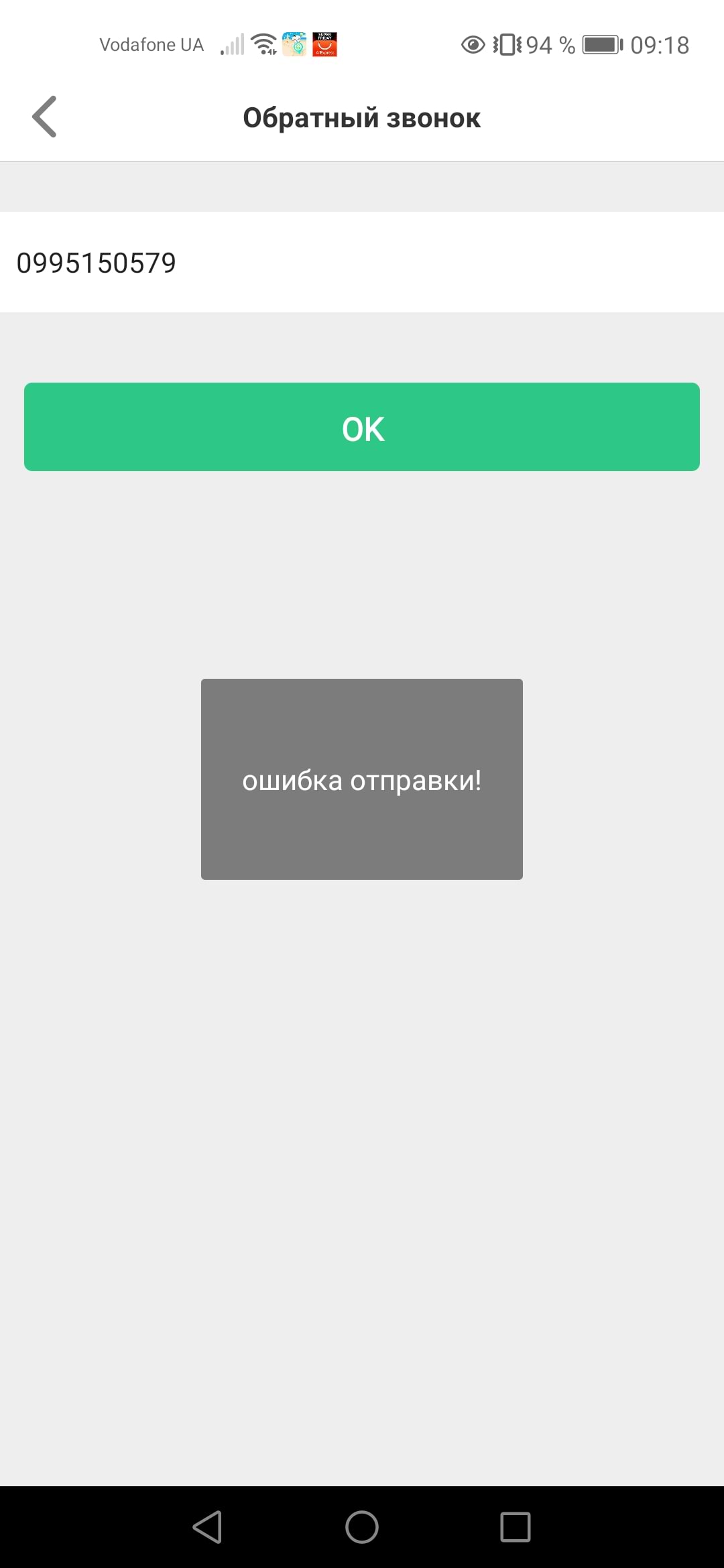Viewport: 724px width, 1568px height.
Task: Tap the system back button
Action: click(x=207, y=1527)
